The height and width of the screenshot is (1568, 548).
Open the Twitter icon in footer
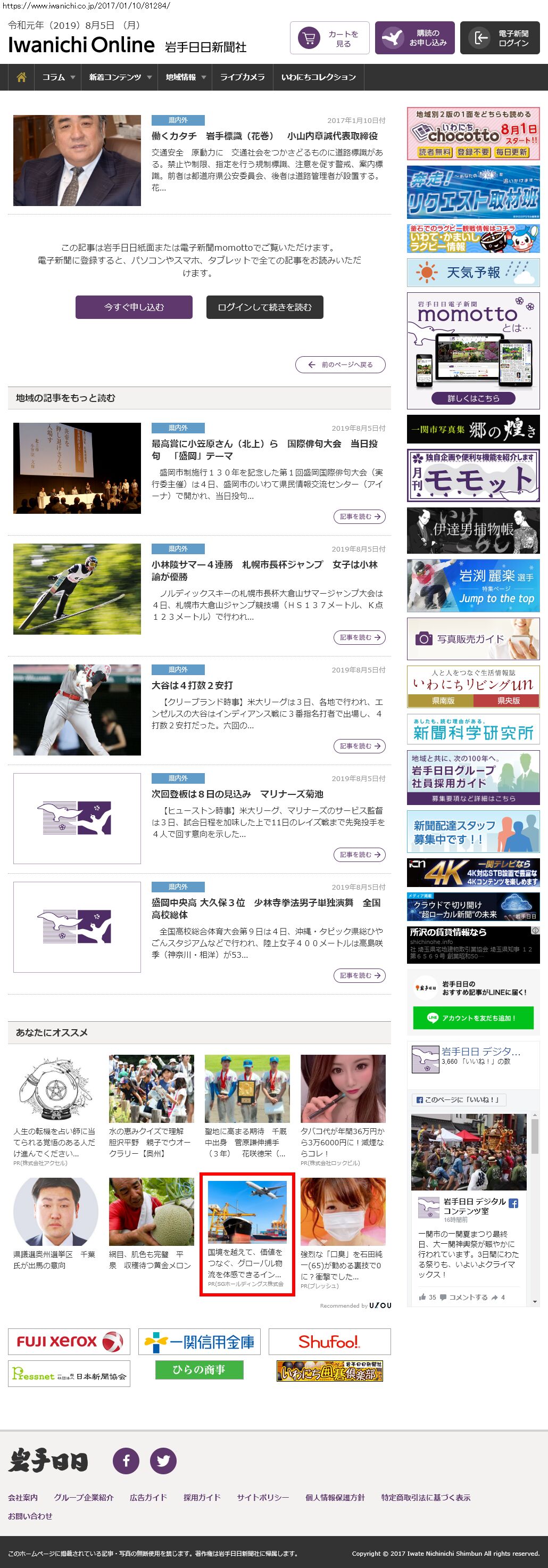click(x=163, y=1460)
